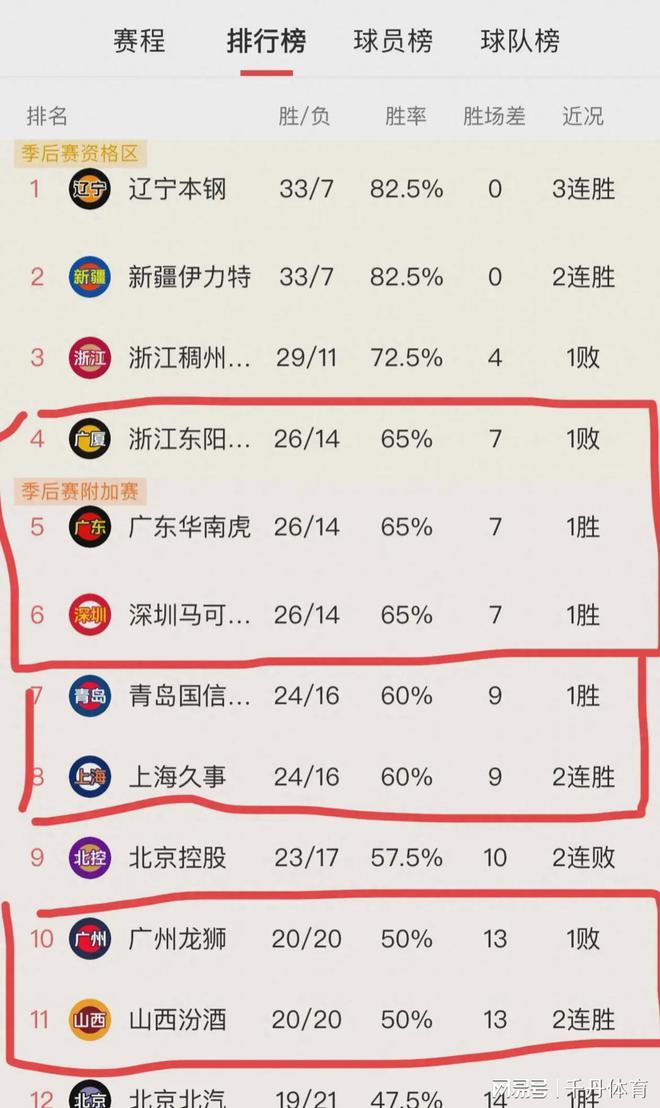Open the 广州龙狮 team row
660x1108 pixels.
[x=330, y=938]
